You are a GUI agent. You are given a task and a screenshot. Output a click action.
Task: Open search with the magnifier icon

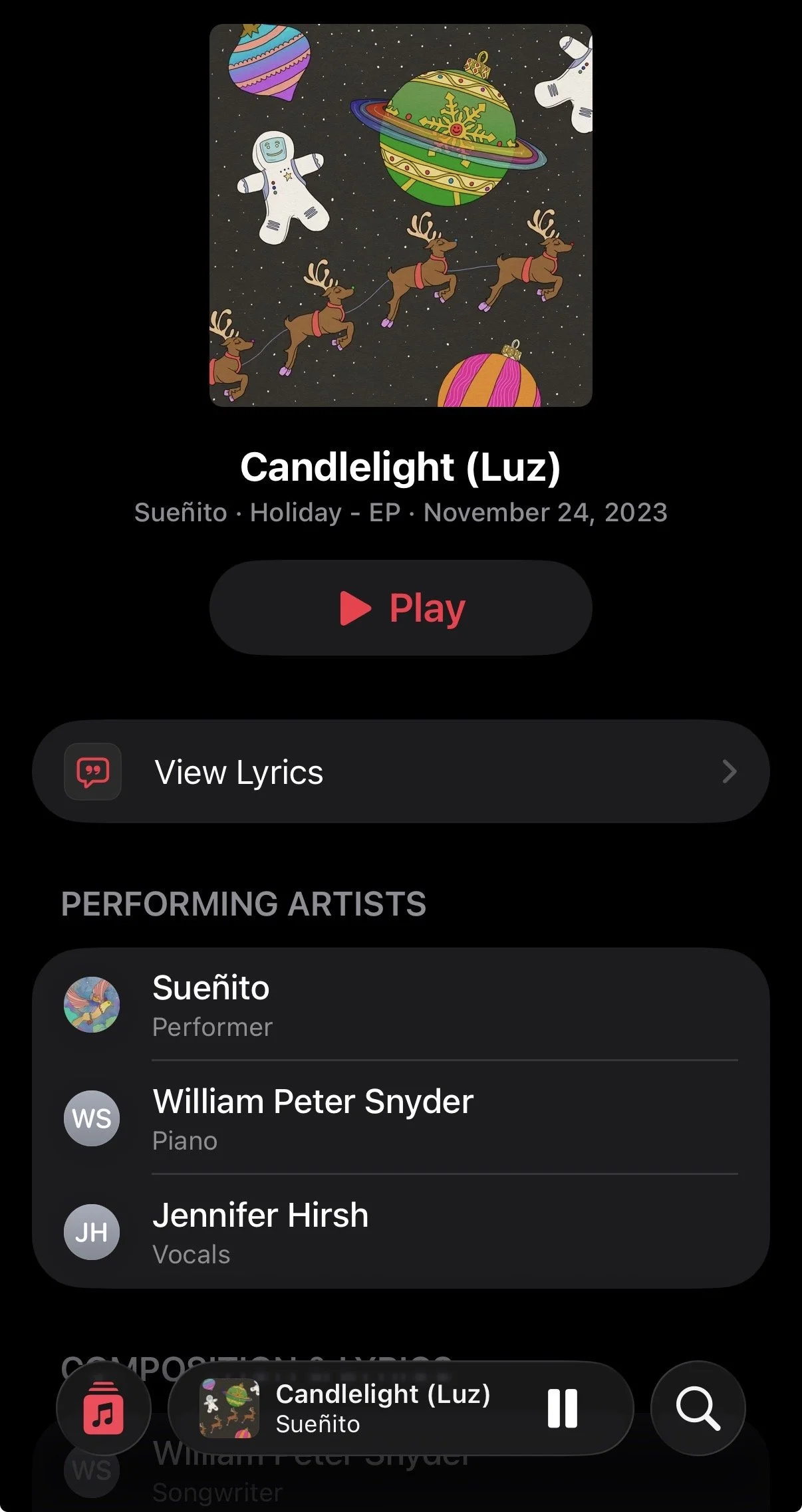tap(698, 1408)
